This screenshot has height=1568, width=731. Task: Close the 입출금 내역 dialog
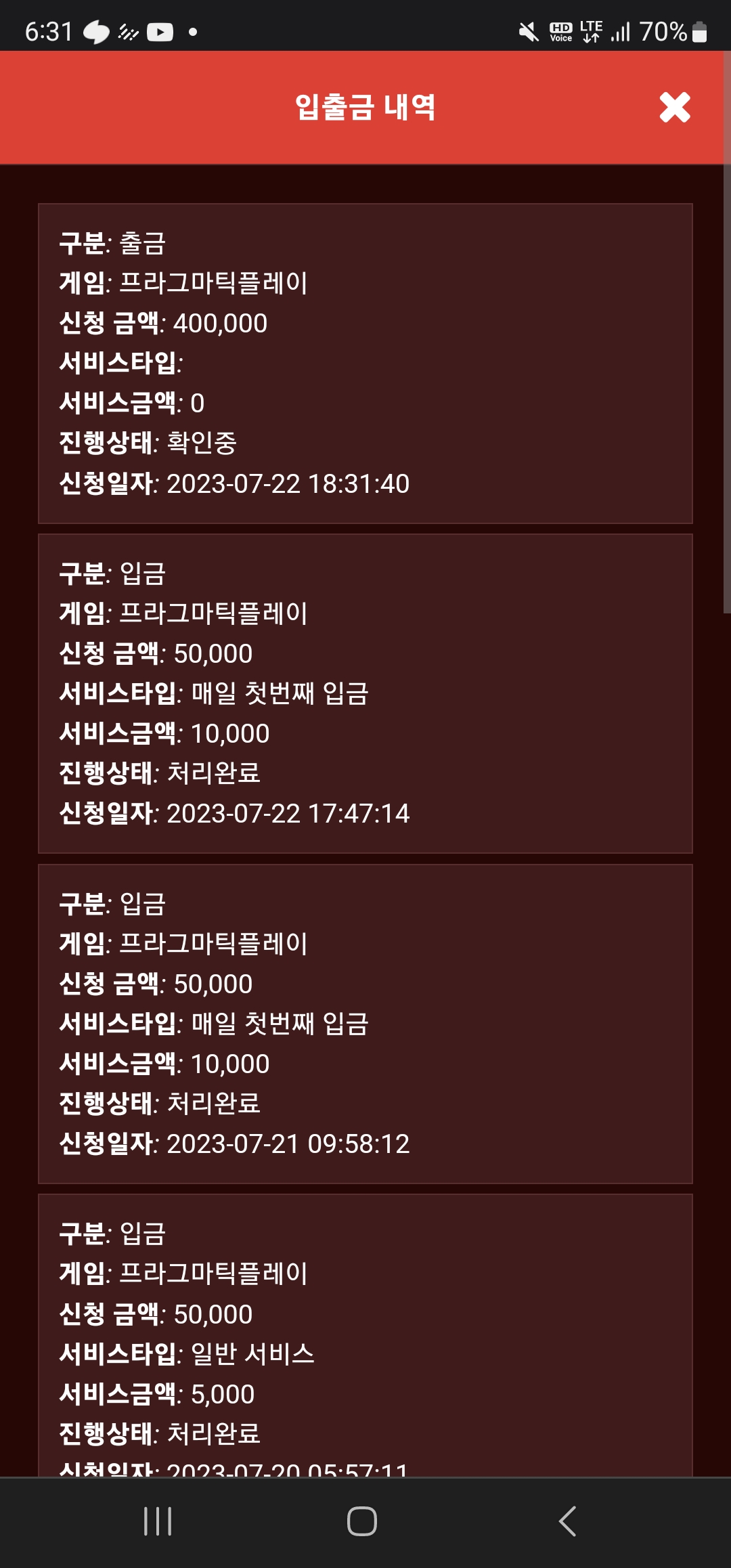pyautogui.click(x=674, y=107)
